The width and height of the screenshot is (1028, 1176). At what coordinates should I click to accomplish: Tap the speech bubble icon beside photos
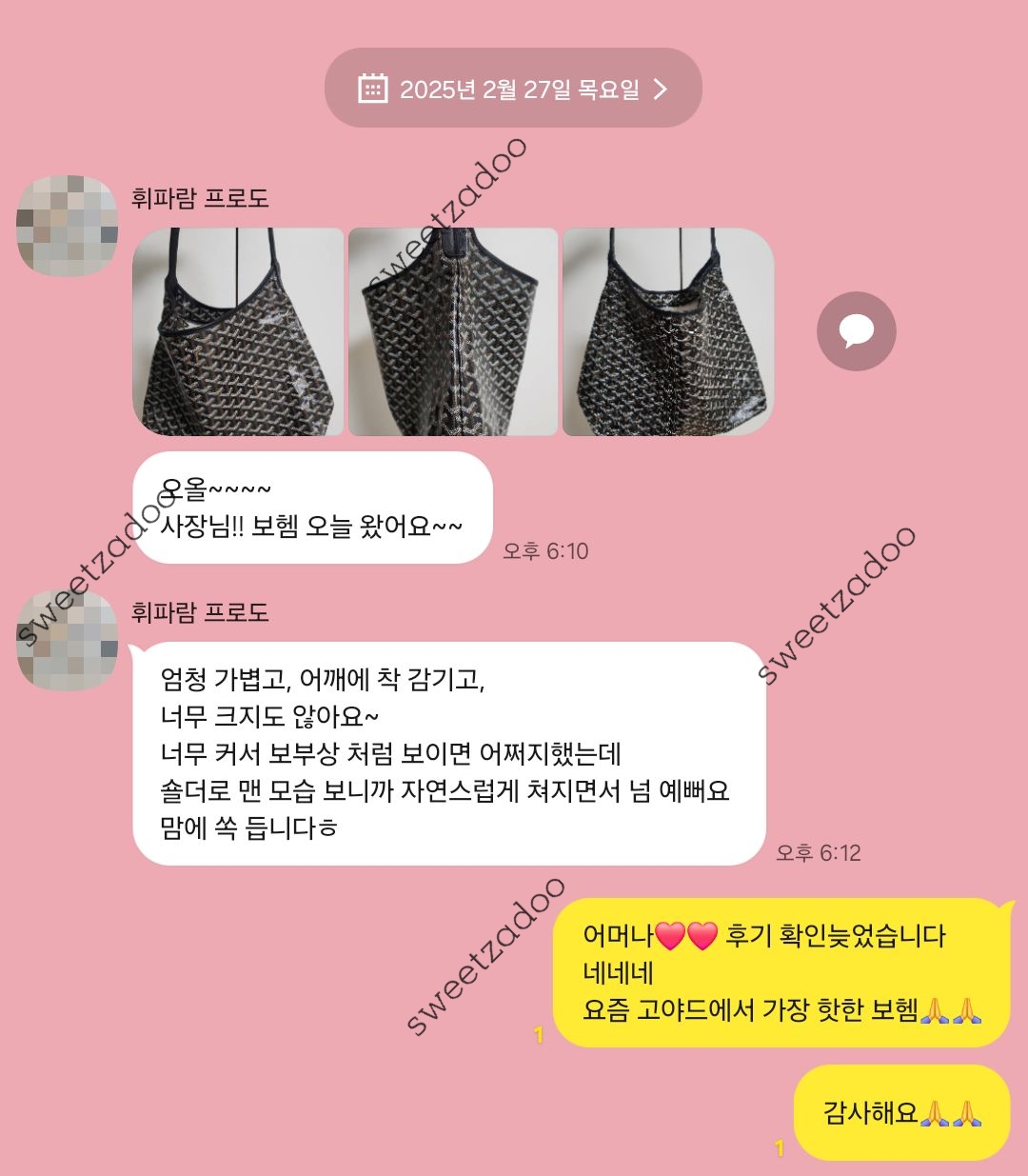pyautogui.click(x=856, y=331)
